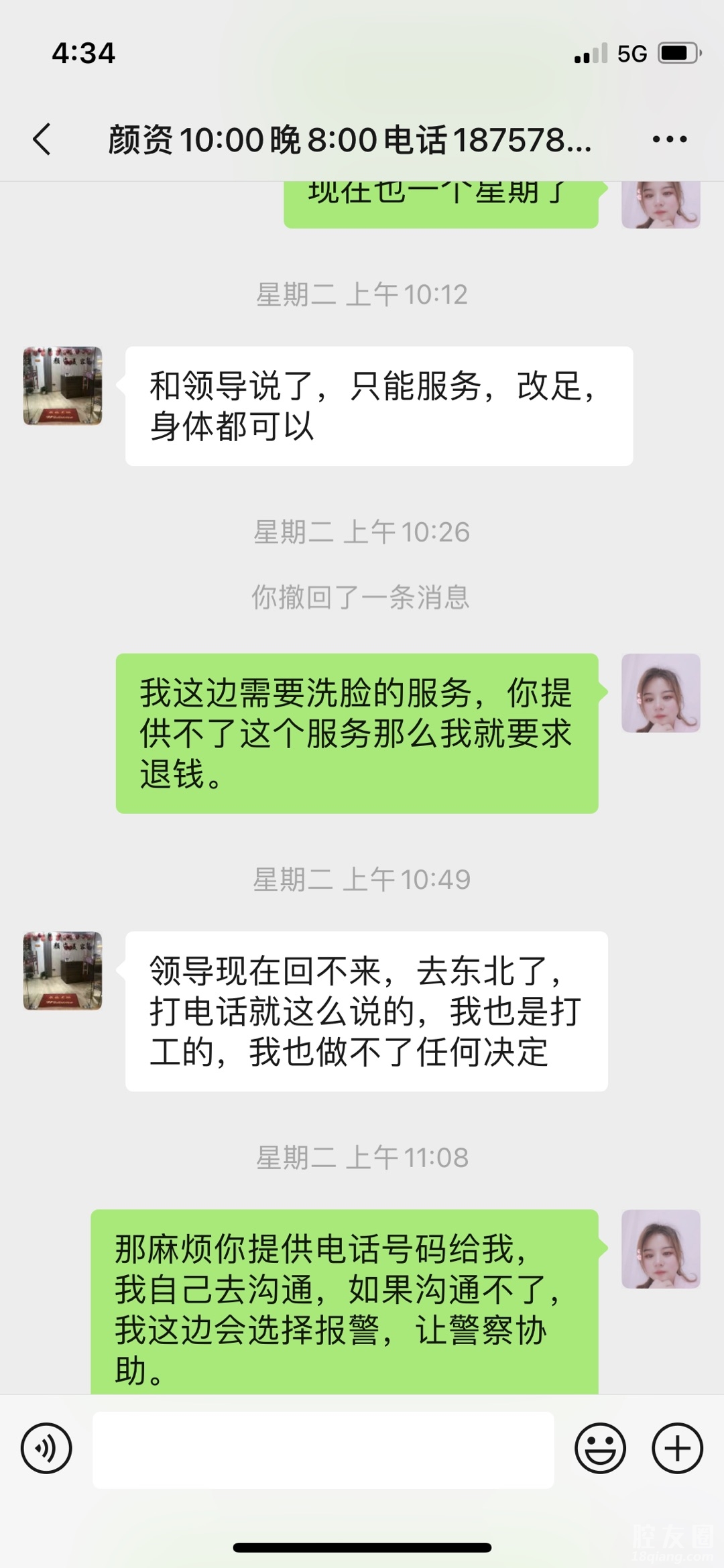Open contact avatar beside 领导现在回不来 message
The image size is (724, 1568).
click(x=63, y=971)
